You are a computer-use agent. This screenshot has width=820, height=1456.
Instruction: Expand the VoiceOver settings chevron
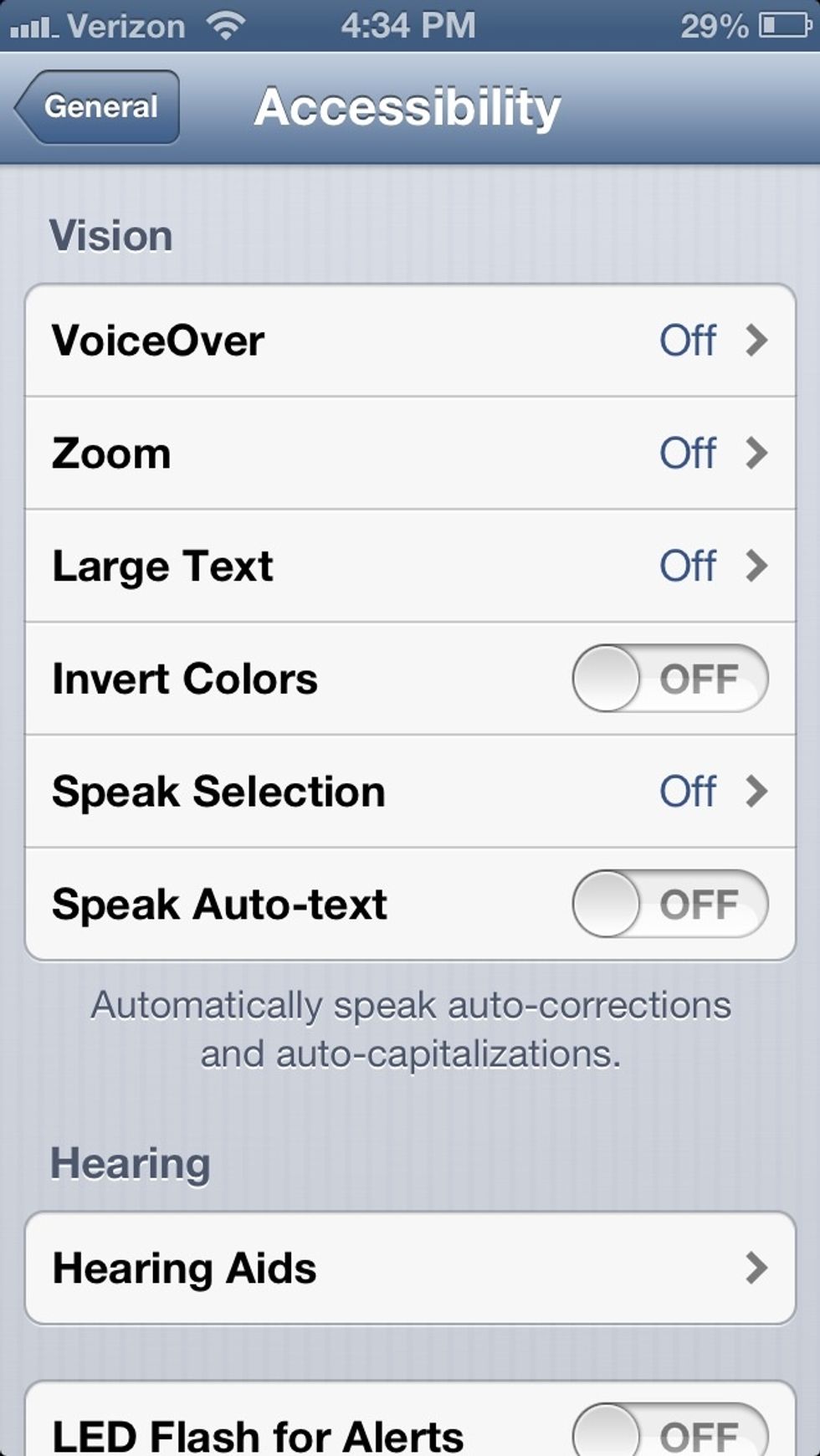pos(760,340)
